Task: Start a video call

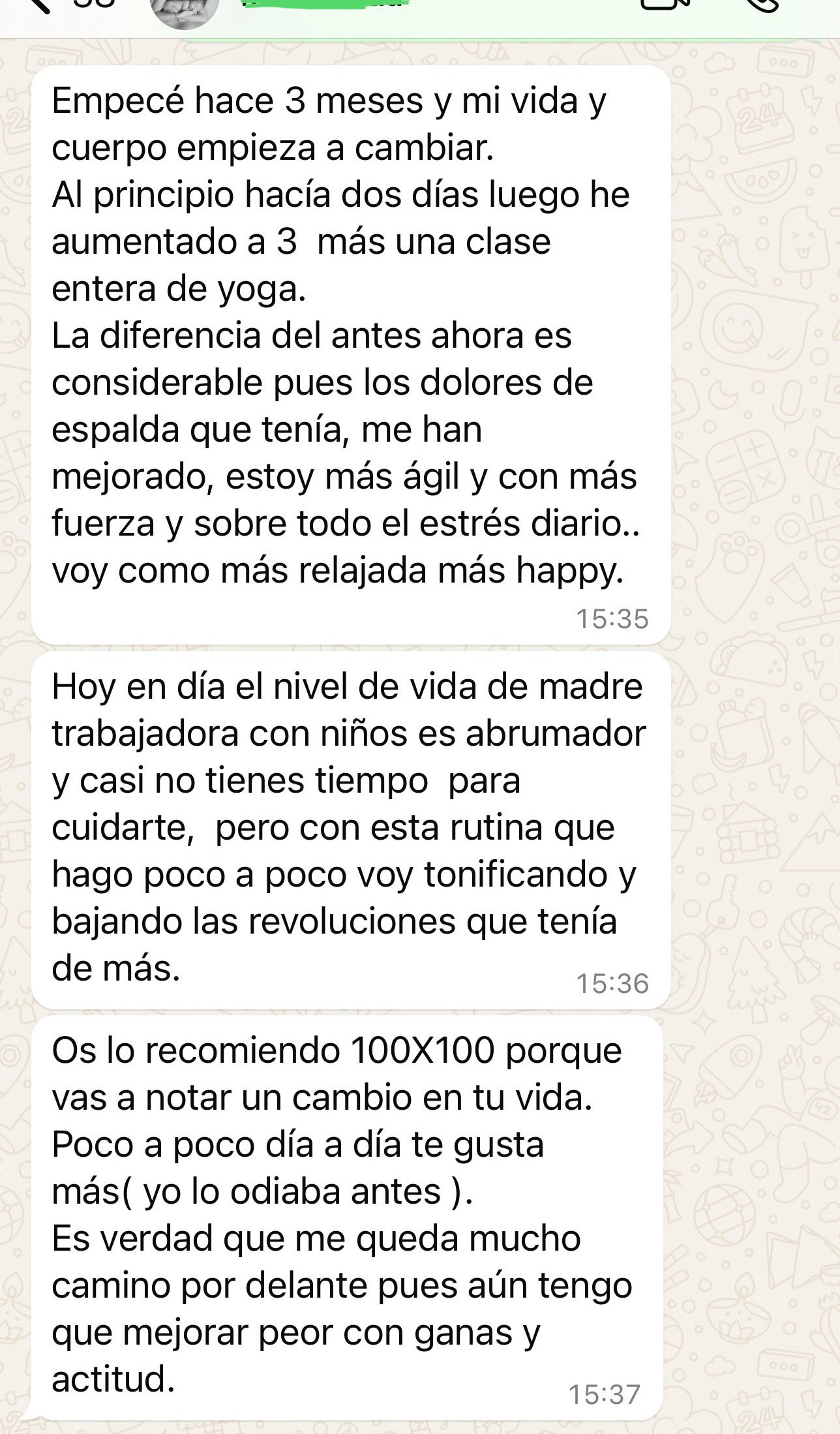Action: 665,5
